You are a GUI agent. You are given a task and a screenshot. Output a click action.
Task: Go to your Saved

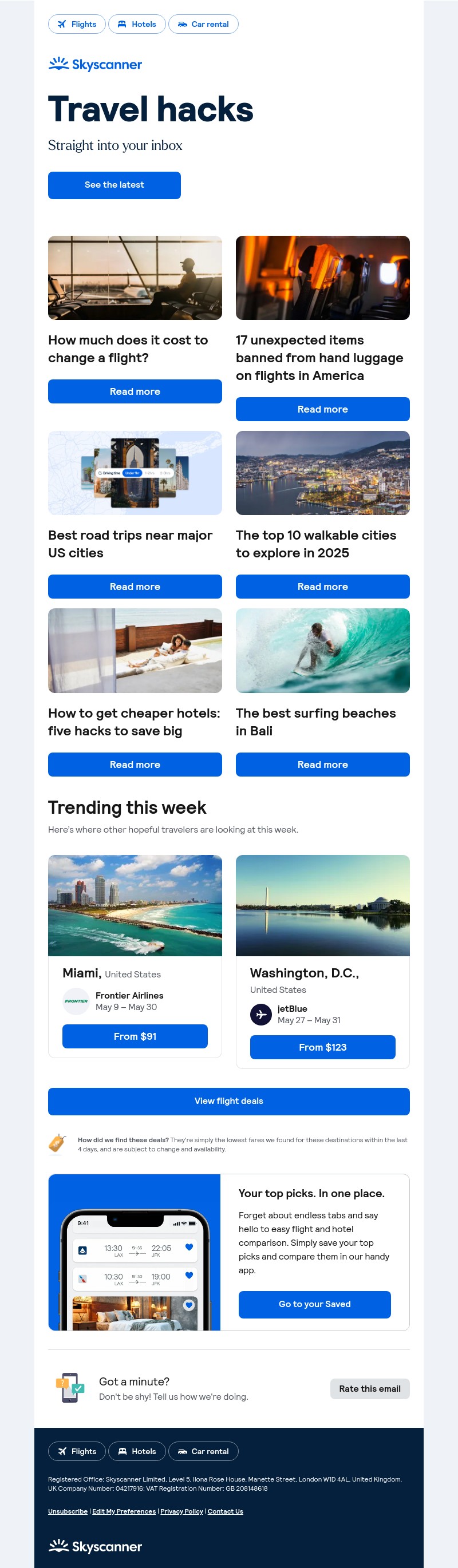[315, 1304]
